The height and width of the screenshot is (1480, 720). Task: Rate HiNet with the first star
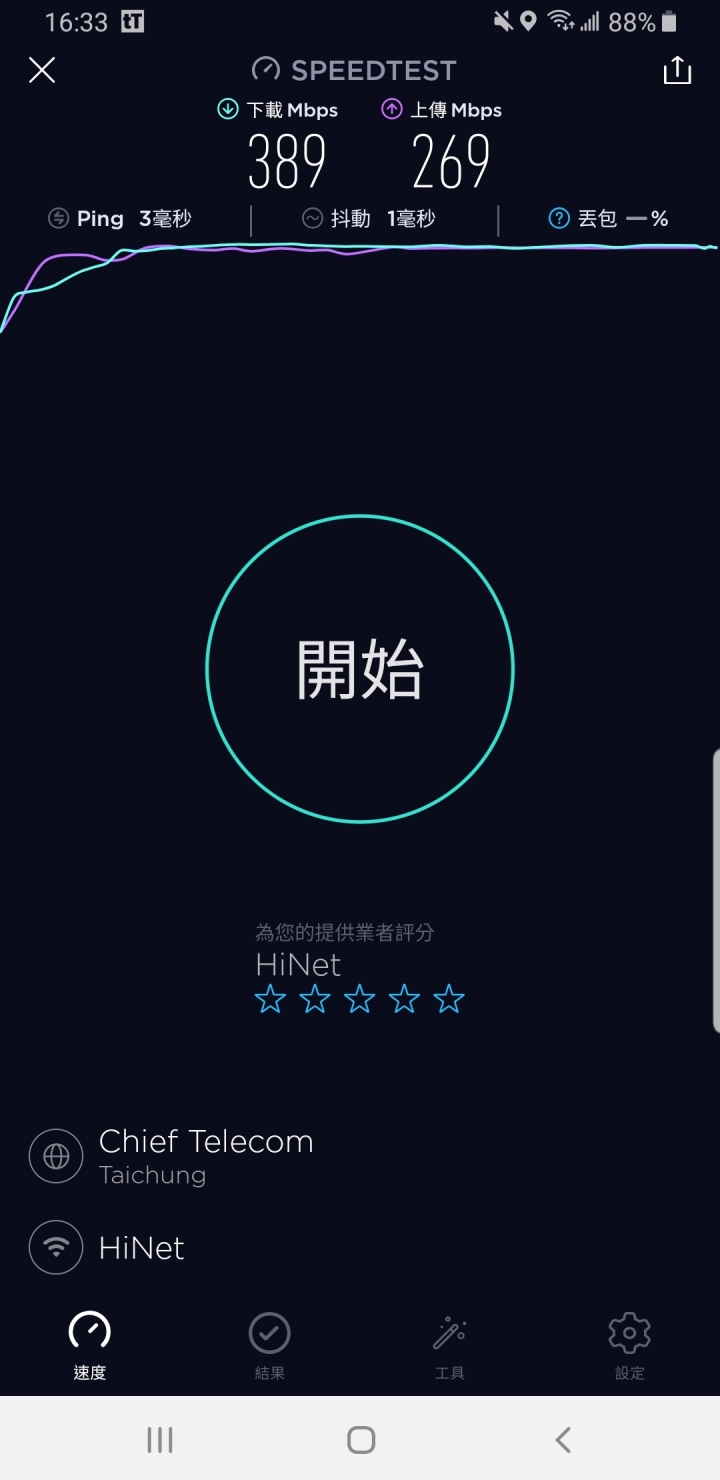[x=270, y=999]
